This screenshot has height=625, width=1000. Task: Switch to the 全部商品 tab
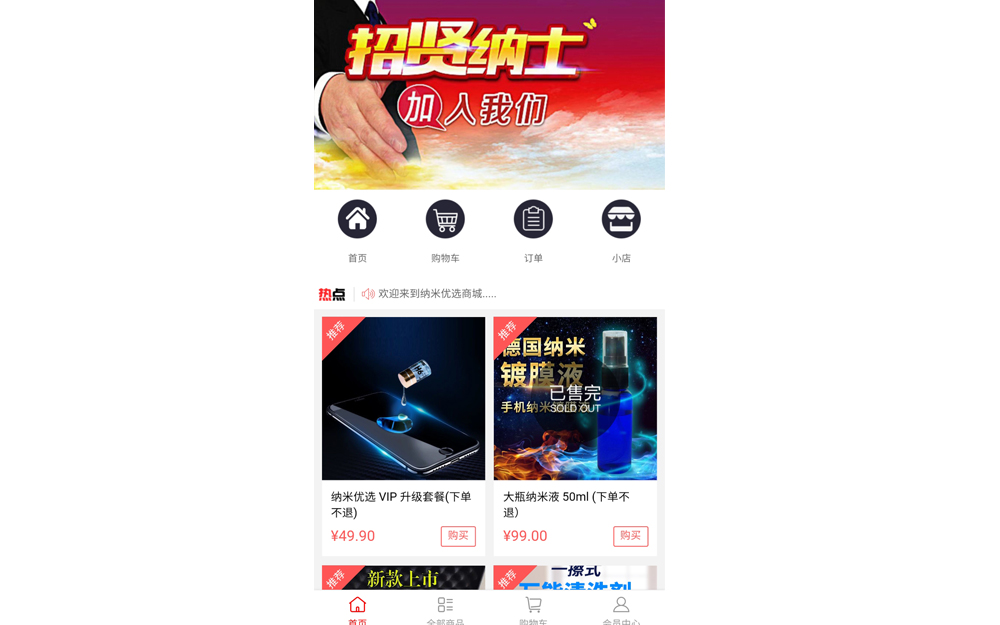(x=445, y=608)
